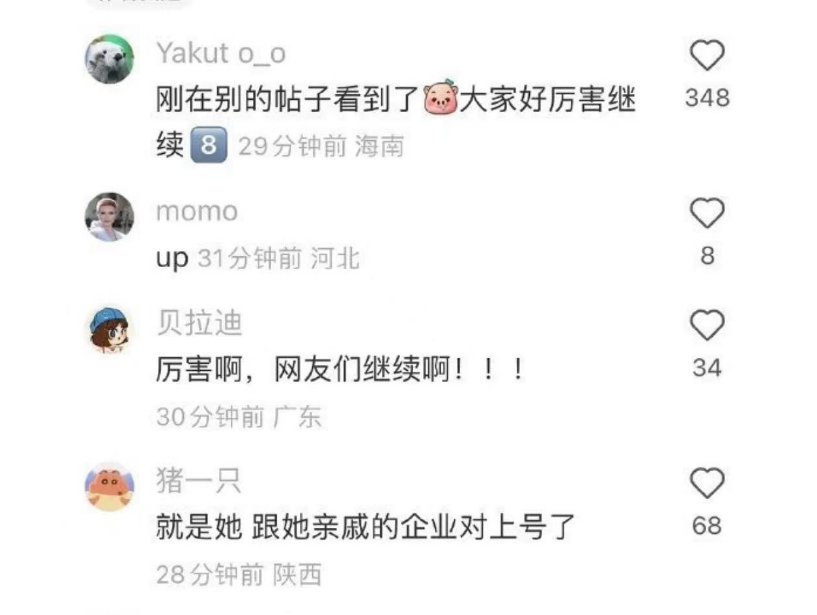Like Yakut o_o's comment
817x615 pixels.
click(707, 56)
